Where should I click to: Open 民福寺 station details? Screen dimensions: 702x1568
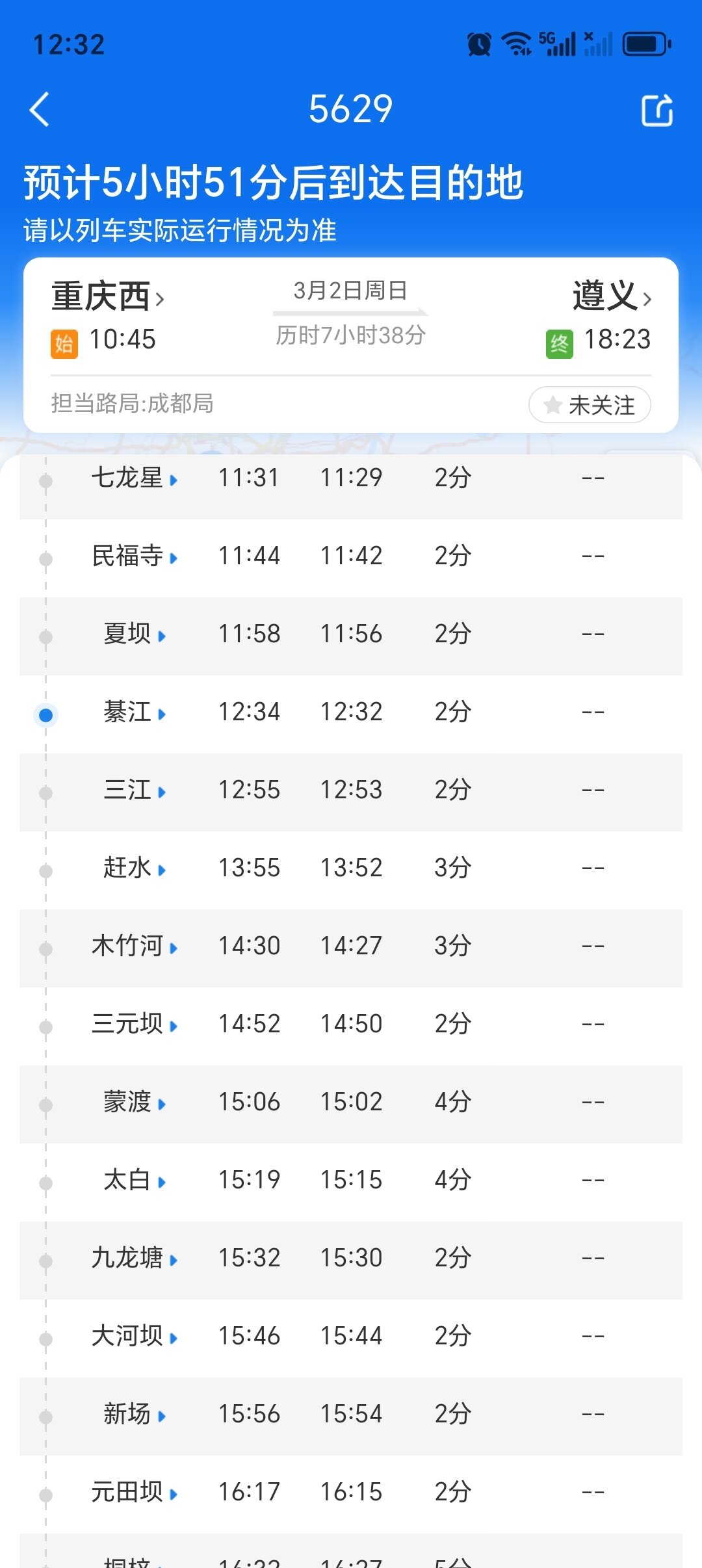click(x=134, y=556)
